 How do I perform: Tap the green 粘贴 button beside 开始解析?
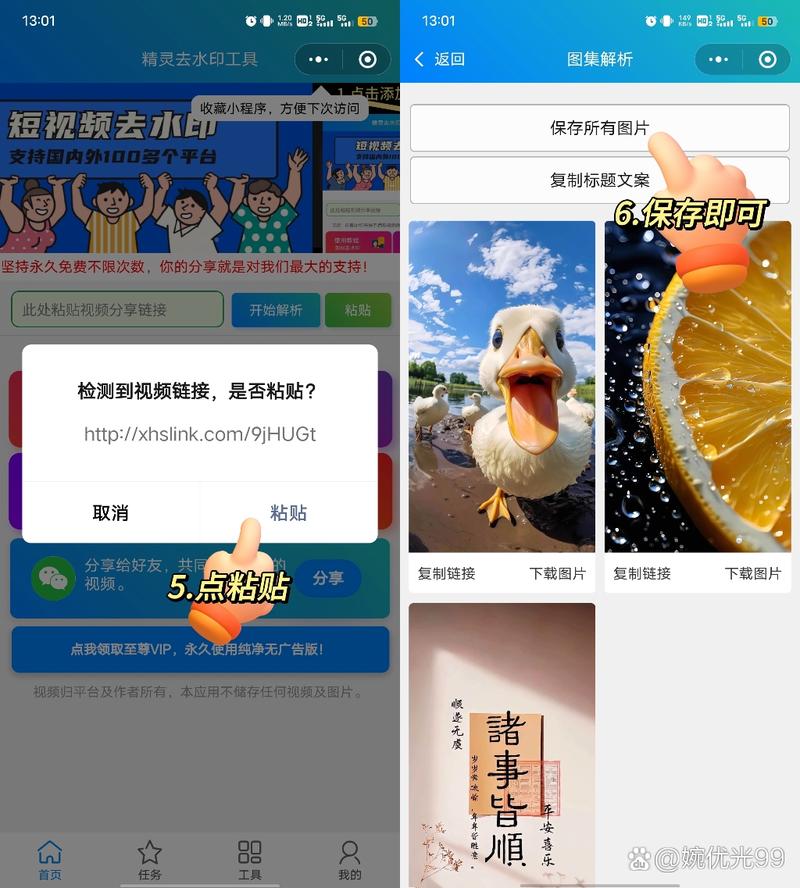click(x=358, y=310)
